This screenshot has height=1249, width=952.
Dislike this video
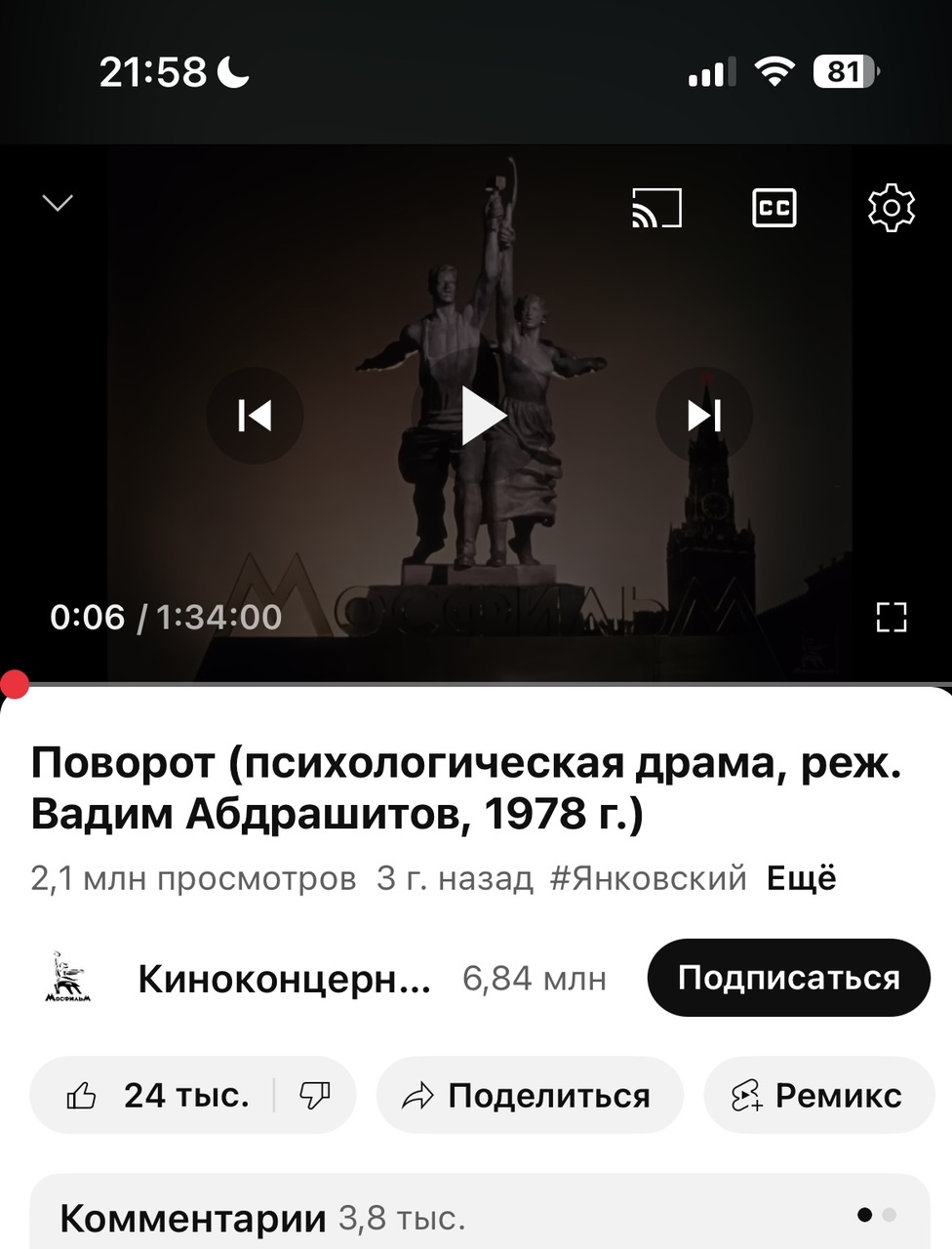coord(314,1096)
